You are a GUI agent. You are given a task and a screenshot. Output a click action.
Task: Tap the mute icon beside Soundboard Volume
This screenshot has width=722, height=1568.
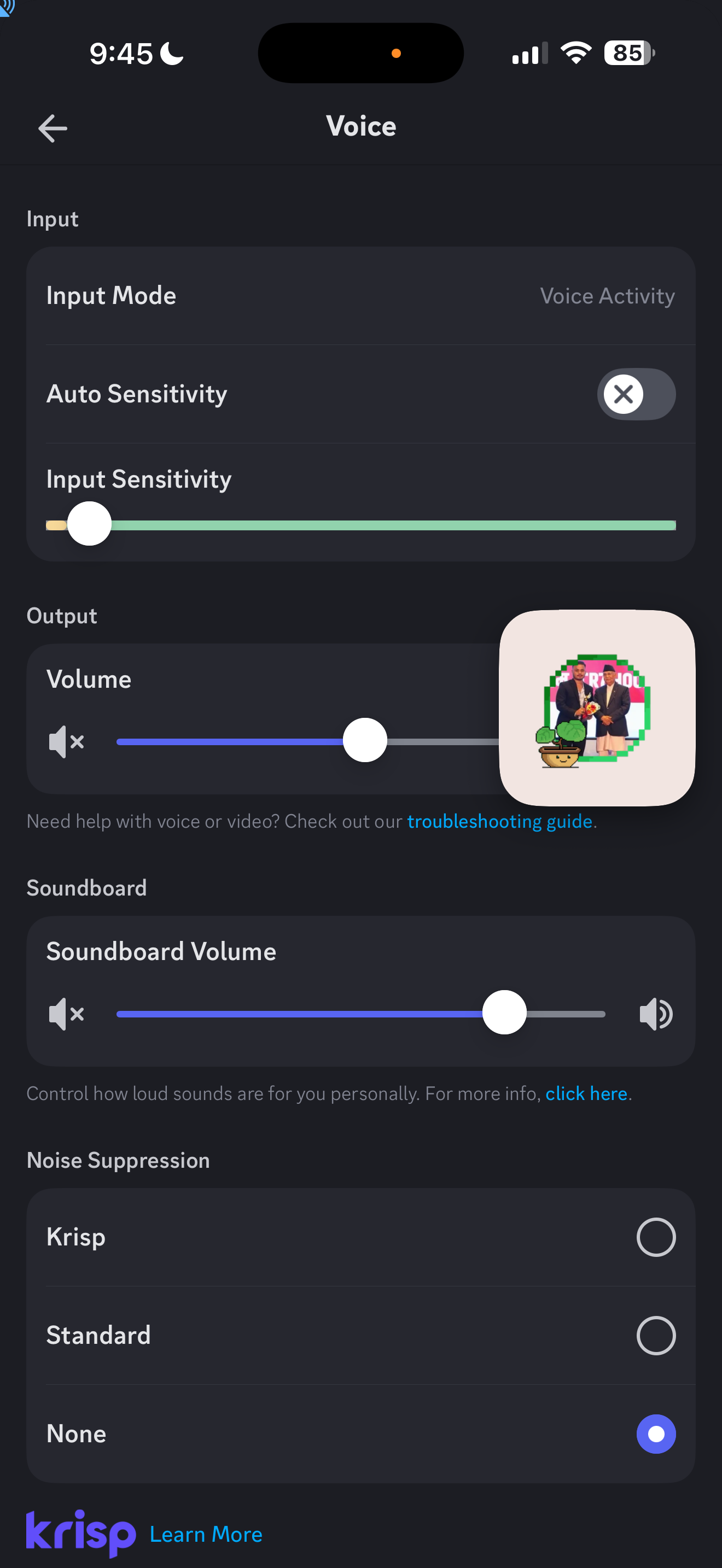pos(66,1014)
